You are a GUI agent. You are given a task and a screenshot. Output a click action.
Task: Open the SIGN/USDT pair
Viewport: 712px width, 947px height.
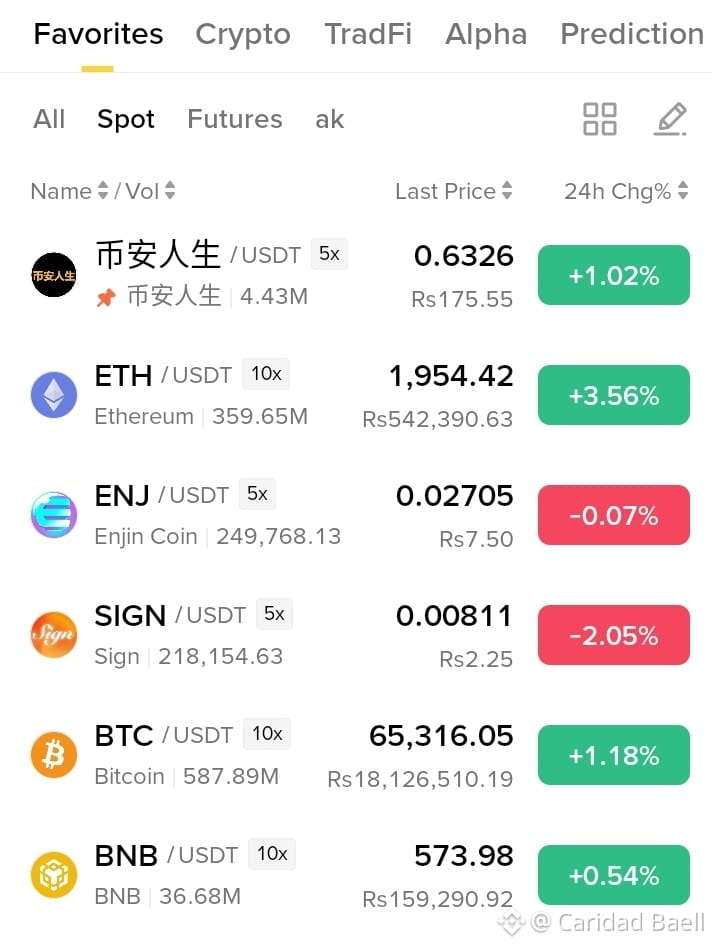click(360, 635)
